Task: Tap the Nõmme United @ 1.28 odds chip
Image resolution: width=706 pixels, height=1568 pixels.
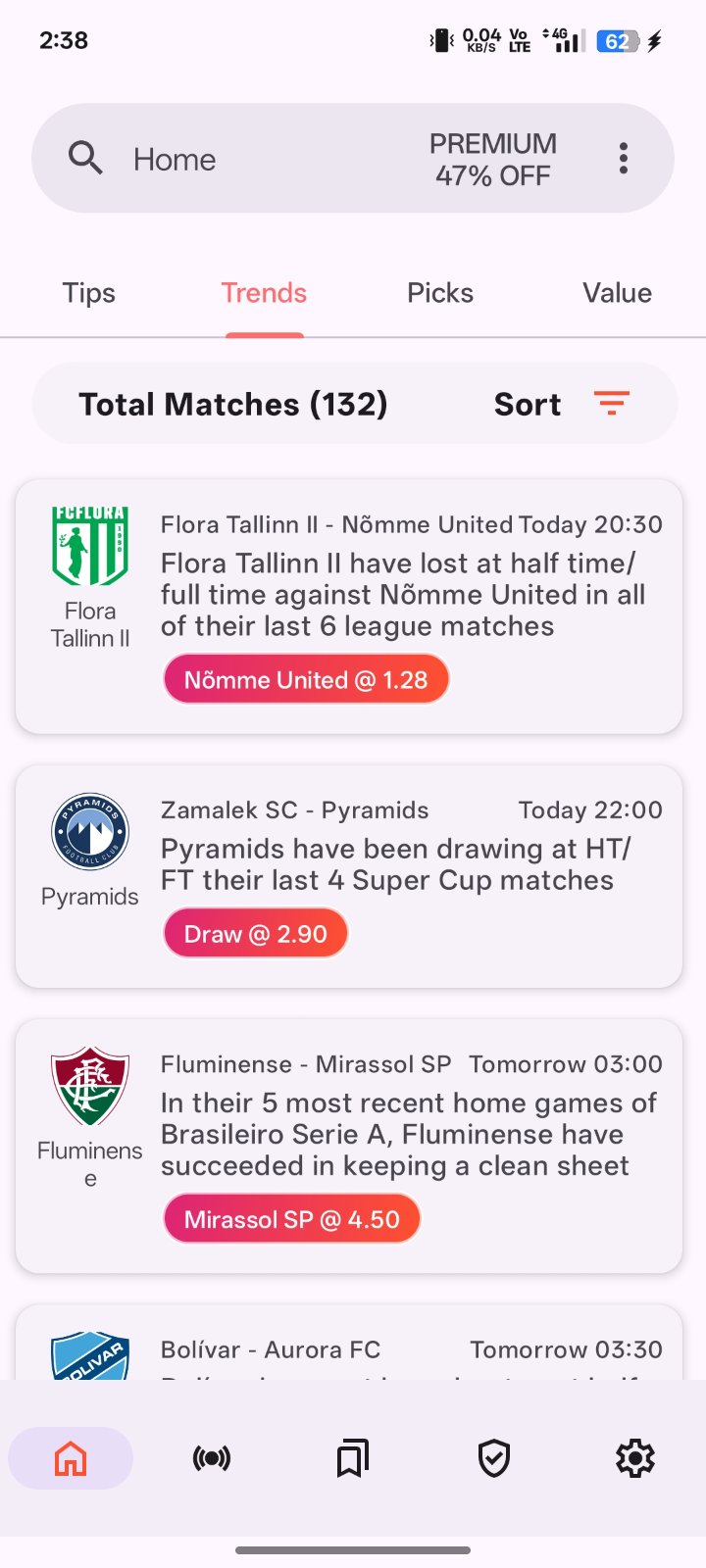Action: [x=306, y=680]
